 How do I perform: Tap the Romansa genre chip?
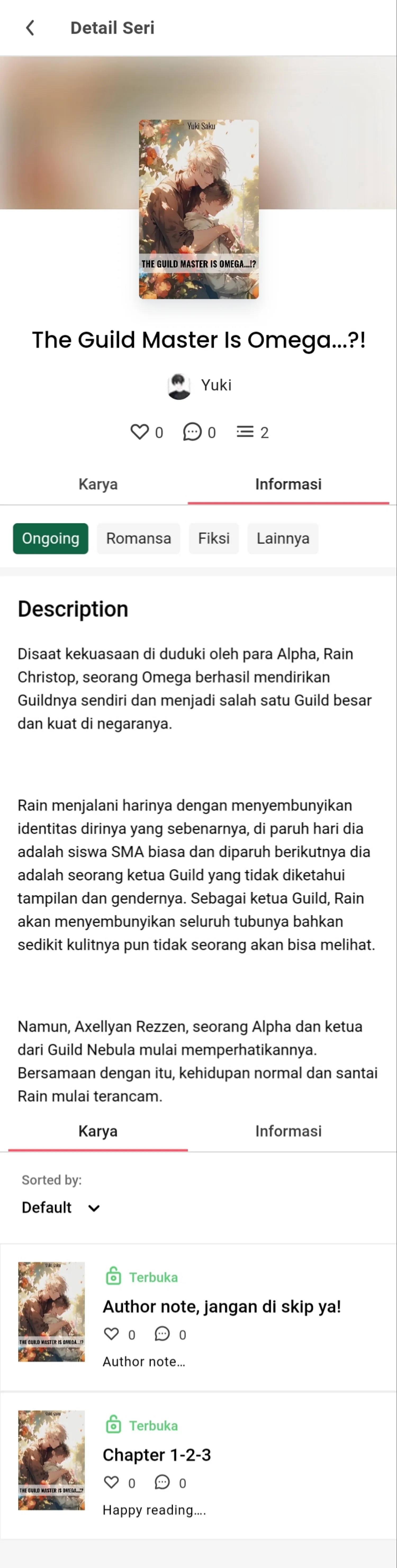pyautogui.click(x=138, y=538)
